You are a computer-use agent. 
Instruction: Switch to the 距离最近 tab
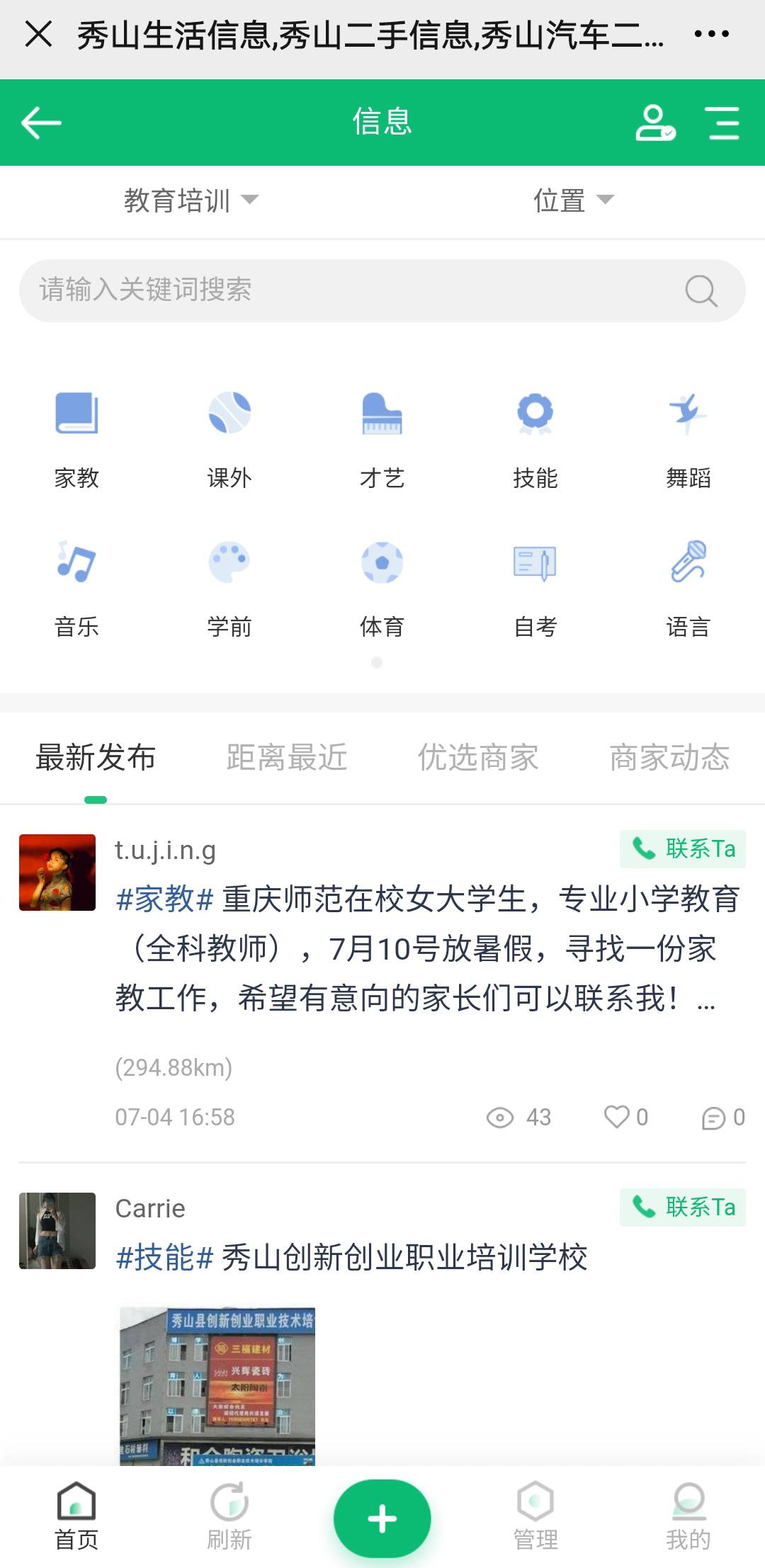(x=286, y=757)
